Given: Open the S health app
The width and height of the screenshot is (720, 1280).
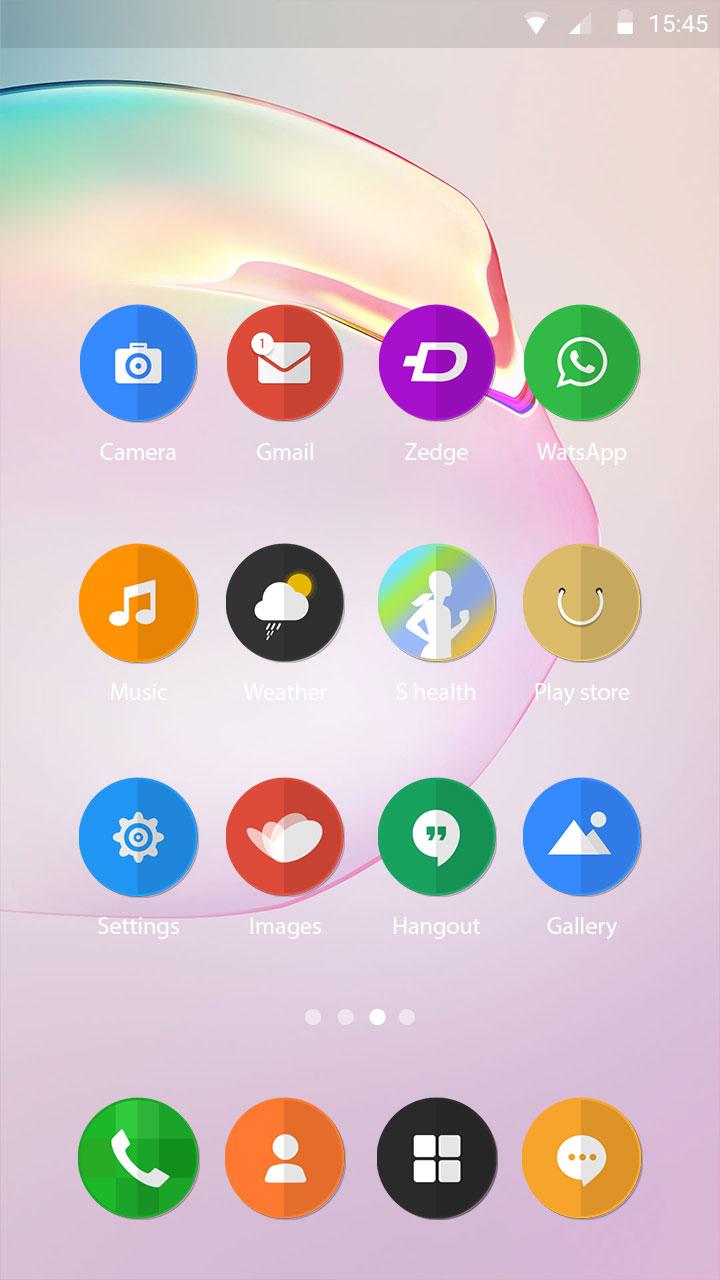Looking at the screenshot, I should pyautogui.click(x=437, y=603).
